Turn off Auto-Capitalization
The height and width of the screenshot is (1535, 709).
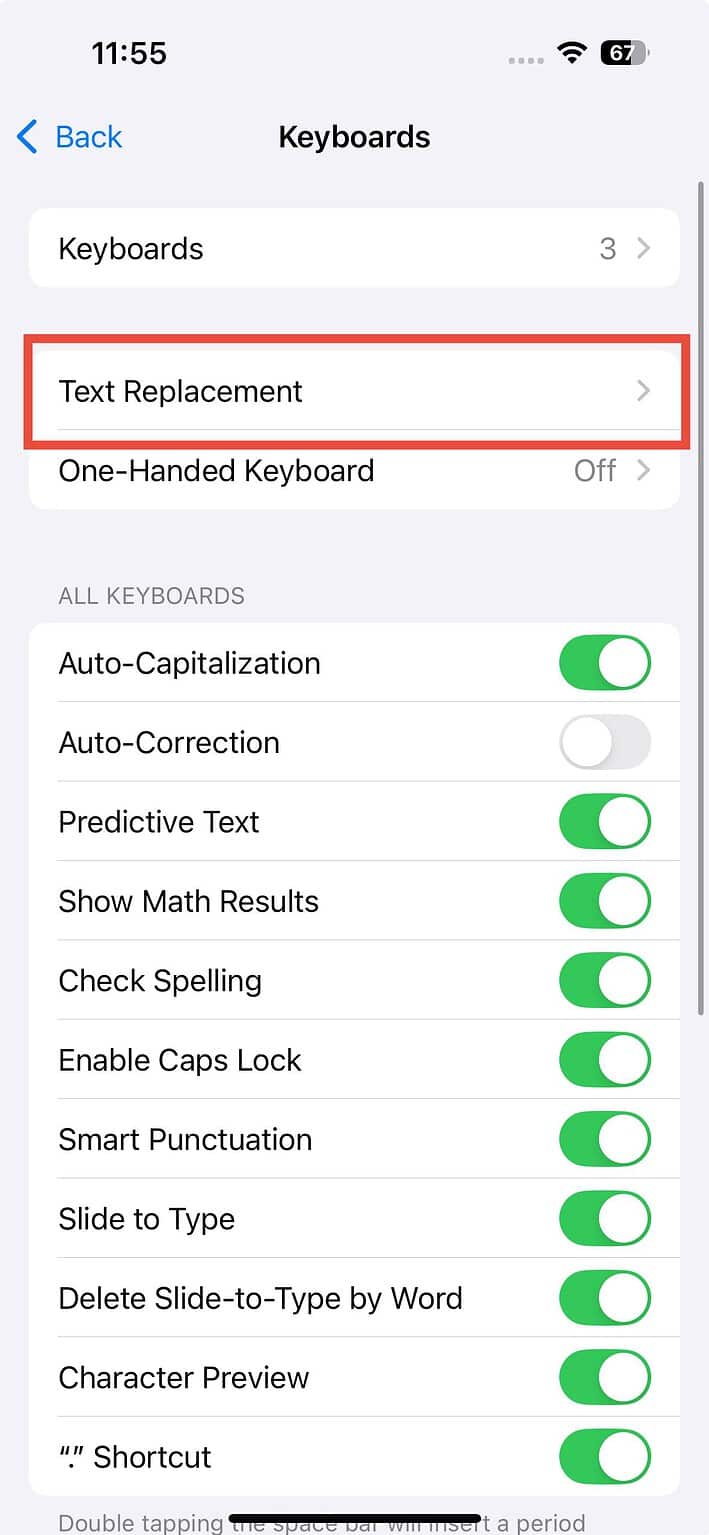604,663
